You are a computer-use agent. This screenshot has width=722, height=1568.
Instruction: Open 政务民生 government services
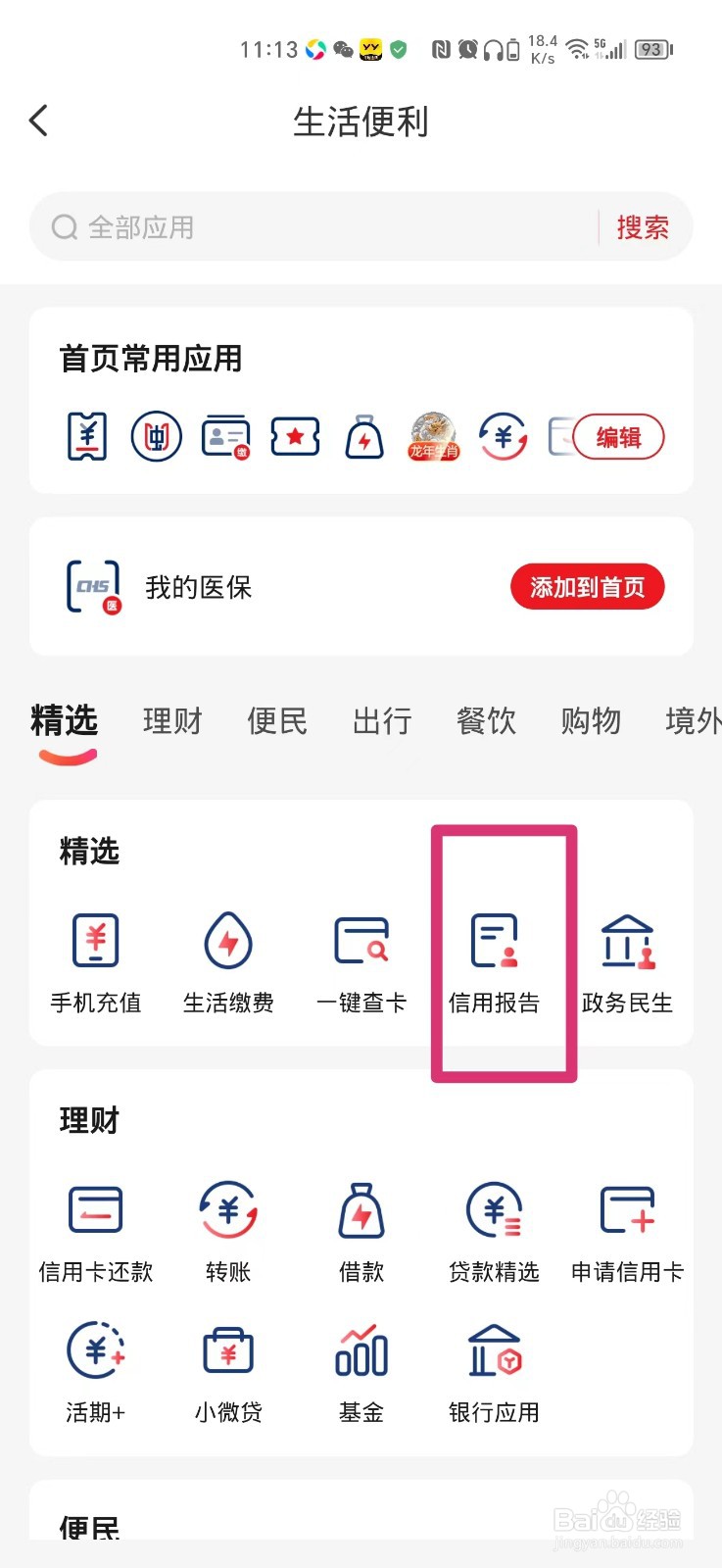point(627,955)
